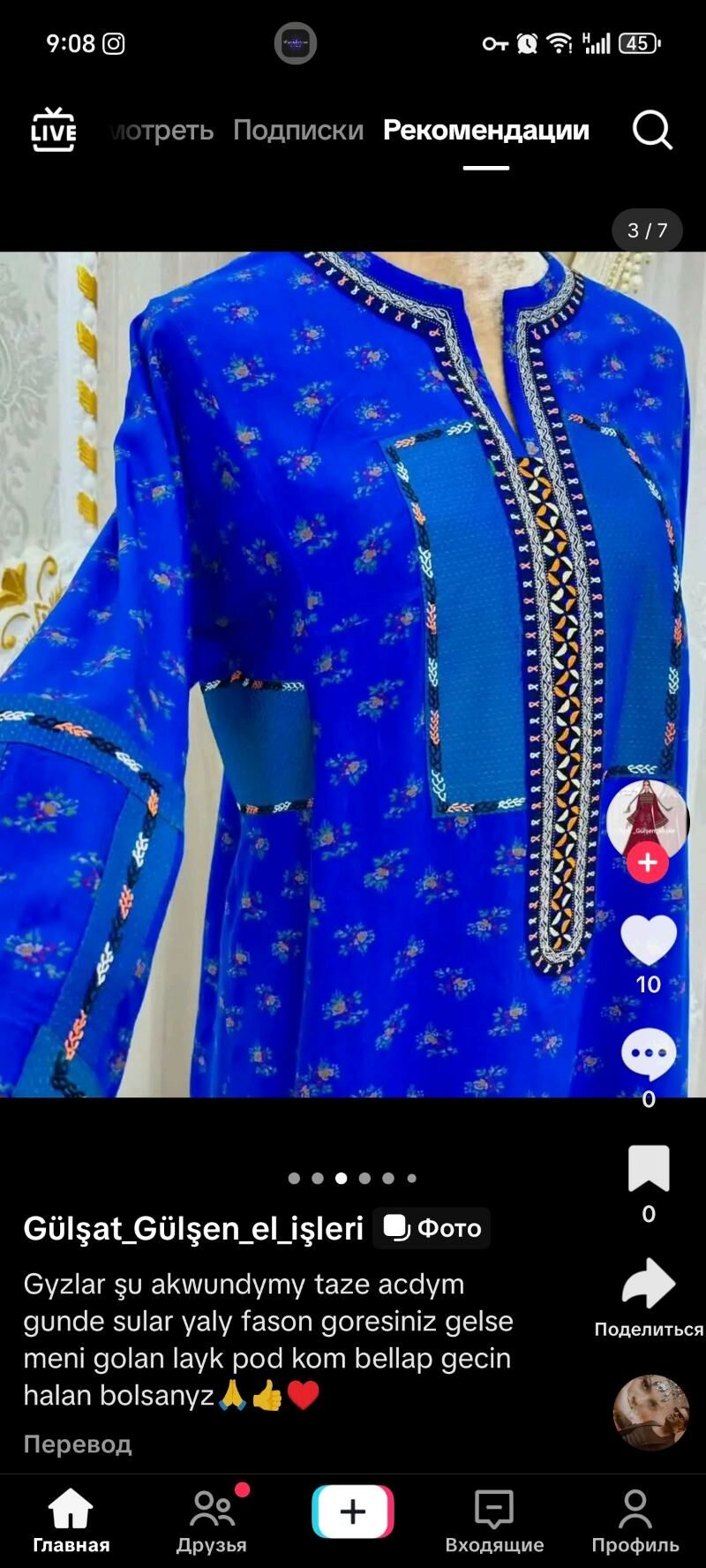Viewport: 706px width, 1568px height.
Task: Follow the creator via the plus button
Action: 648,863
